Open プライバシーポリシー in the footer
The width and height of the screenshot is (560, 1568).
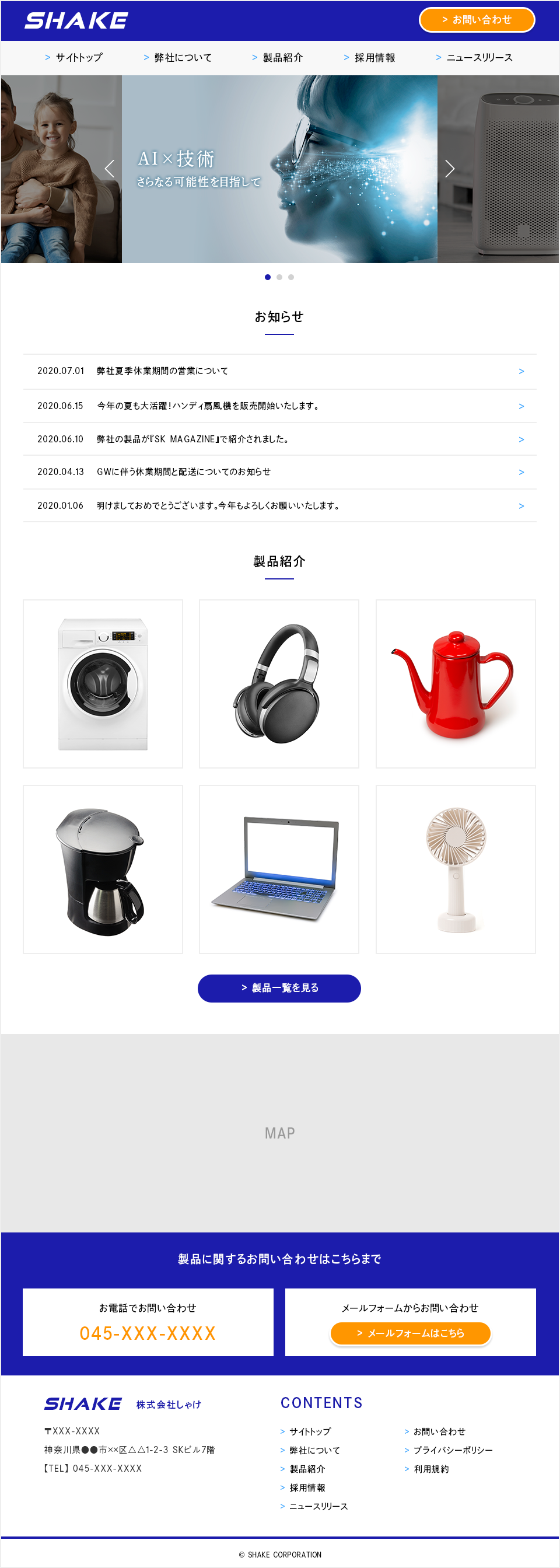pos(452,1450)
